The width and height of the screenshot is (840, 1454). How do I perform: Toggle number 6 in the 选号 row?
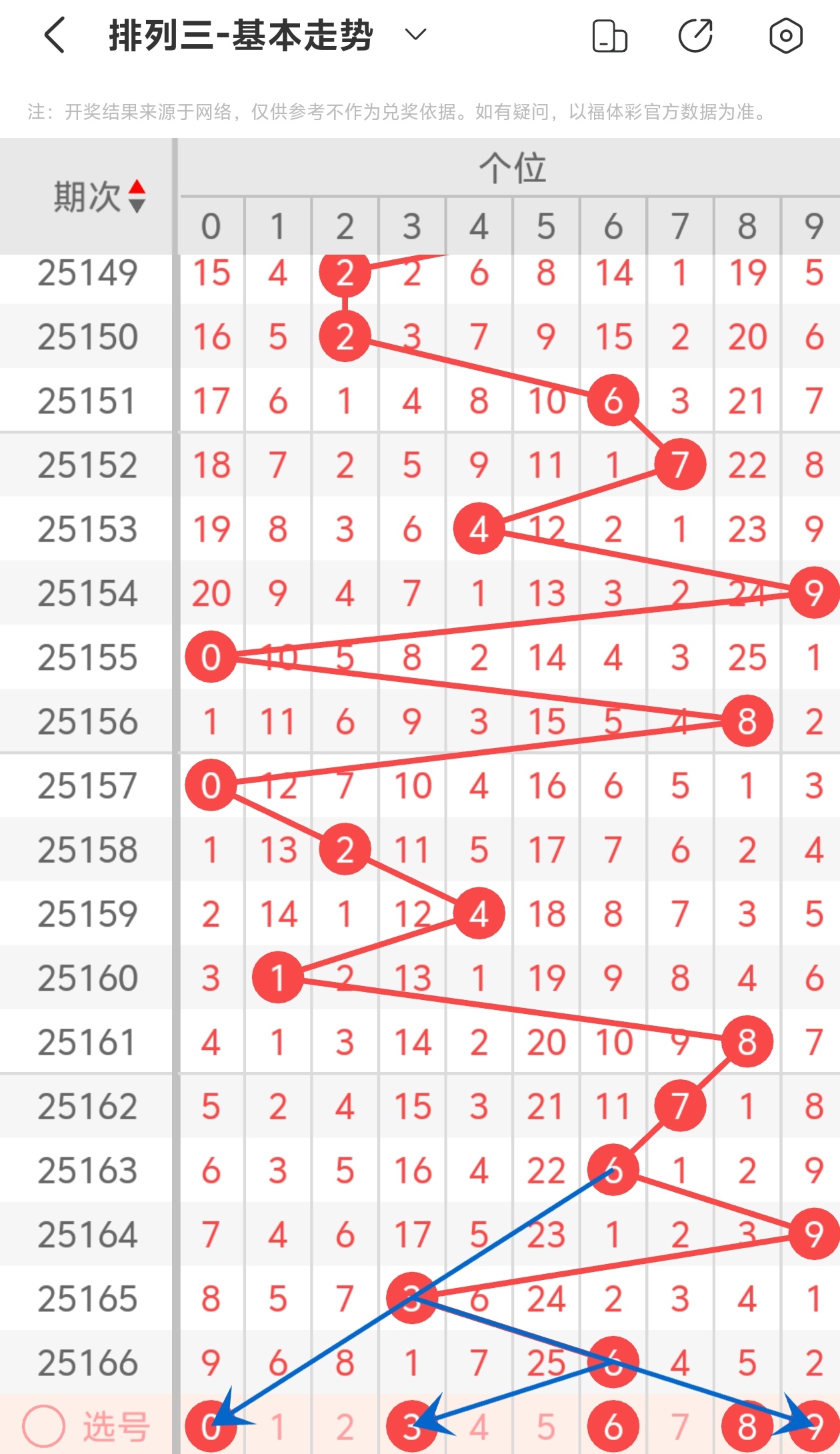(x=613, y=1426)
